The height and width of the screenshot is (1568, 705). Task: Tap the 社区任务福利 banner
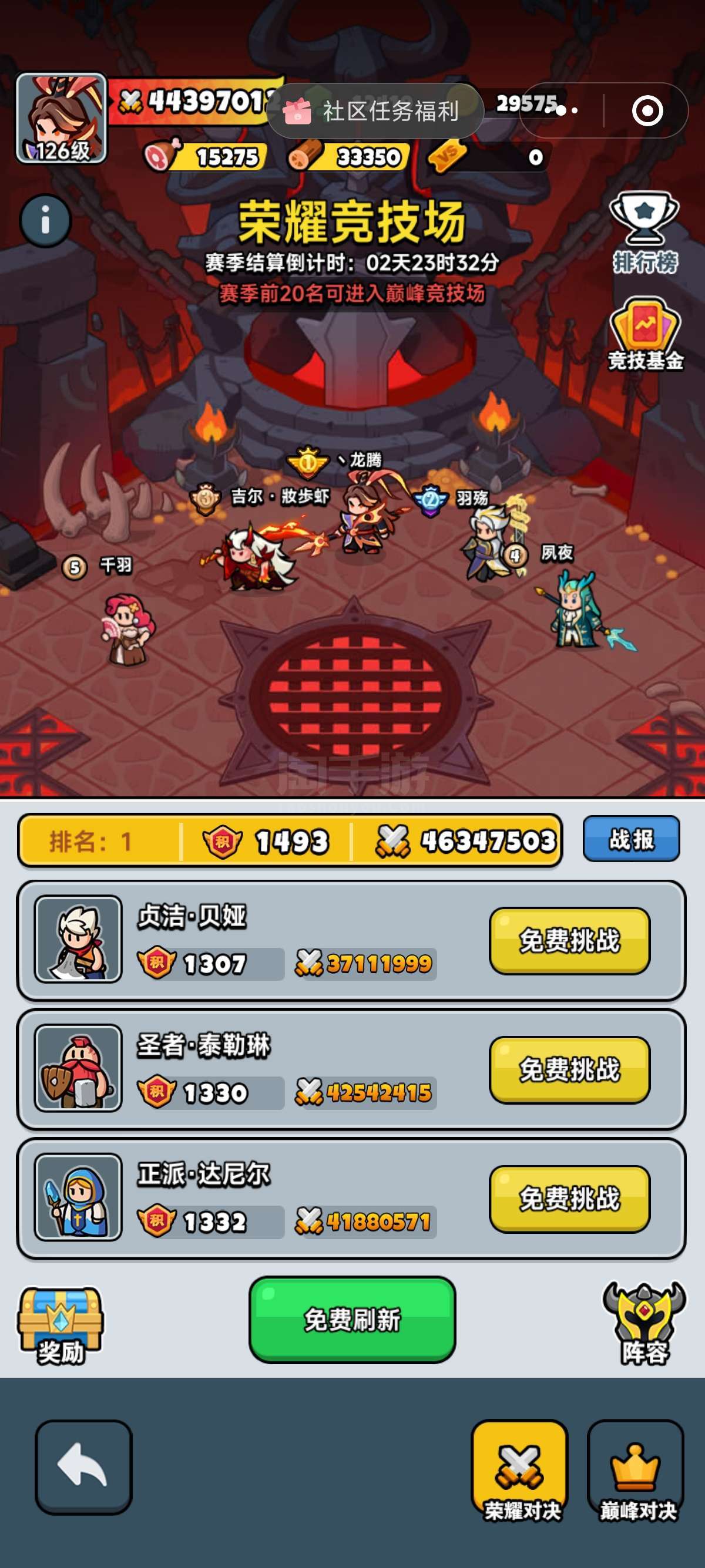(x=375, y=111)
